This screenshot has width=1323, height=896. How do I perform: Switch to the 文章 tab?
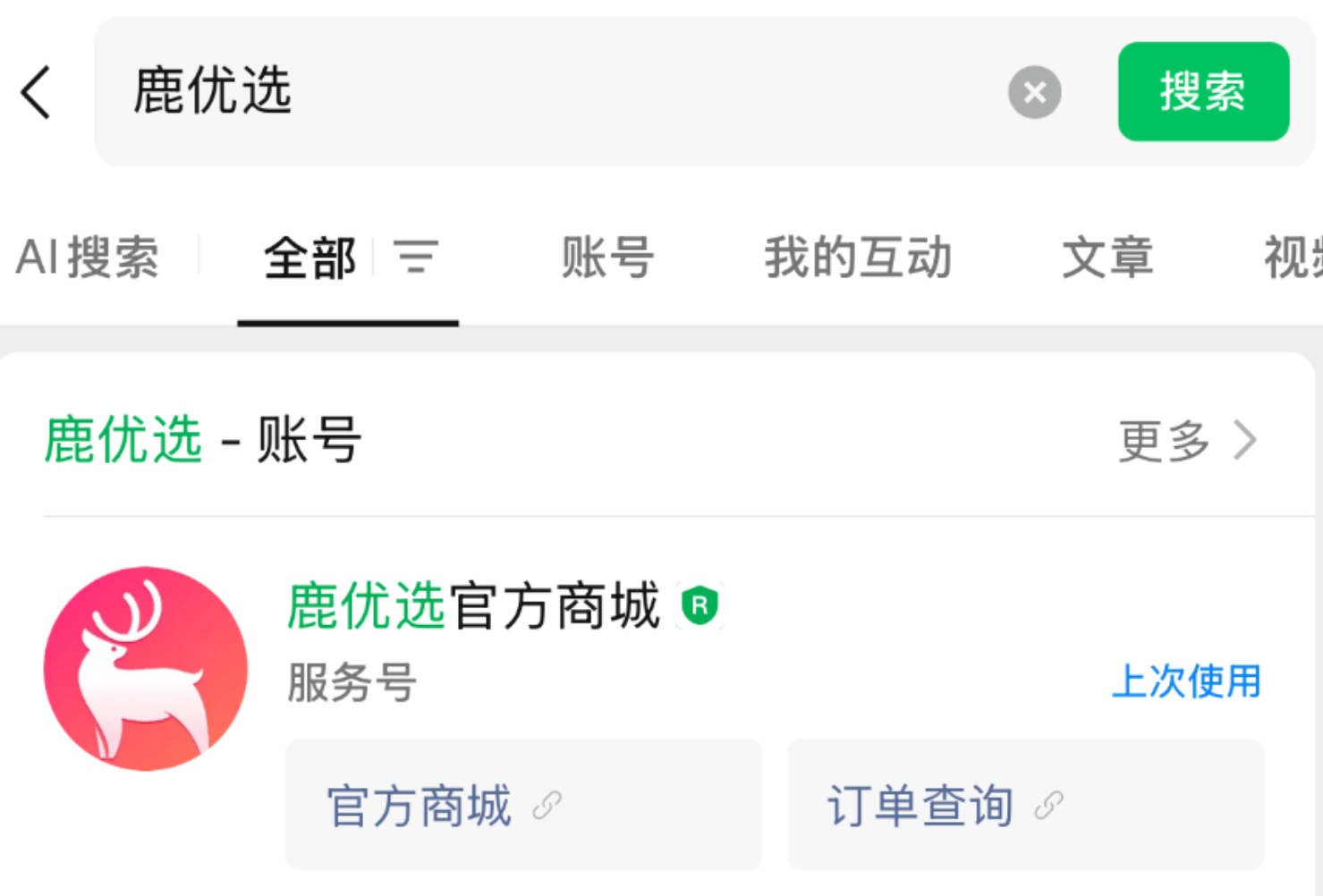point(1107,258)
